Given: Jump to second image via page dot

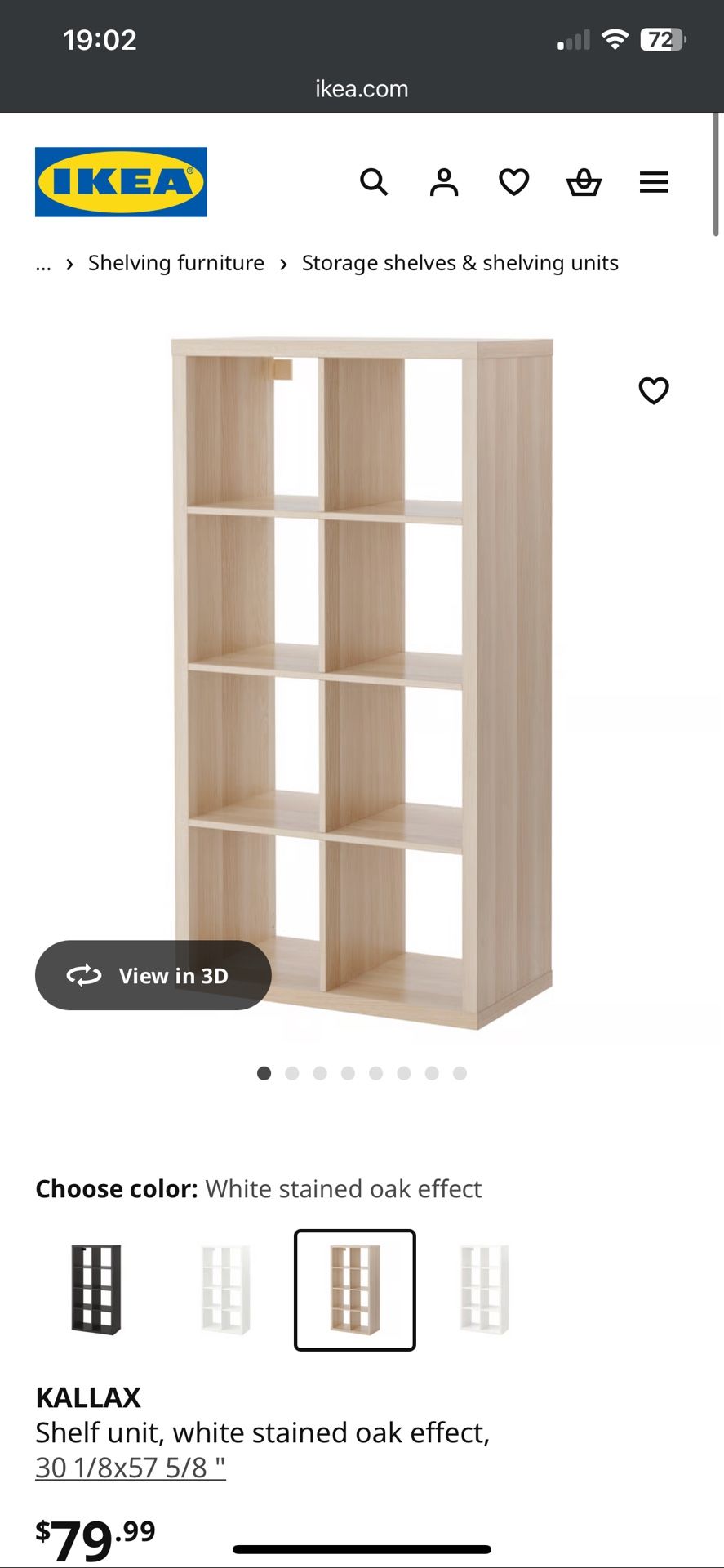Looking at the screenshot, I should (x=292, y=1073).
